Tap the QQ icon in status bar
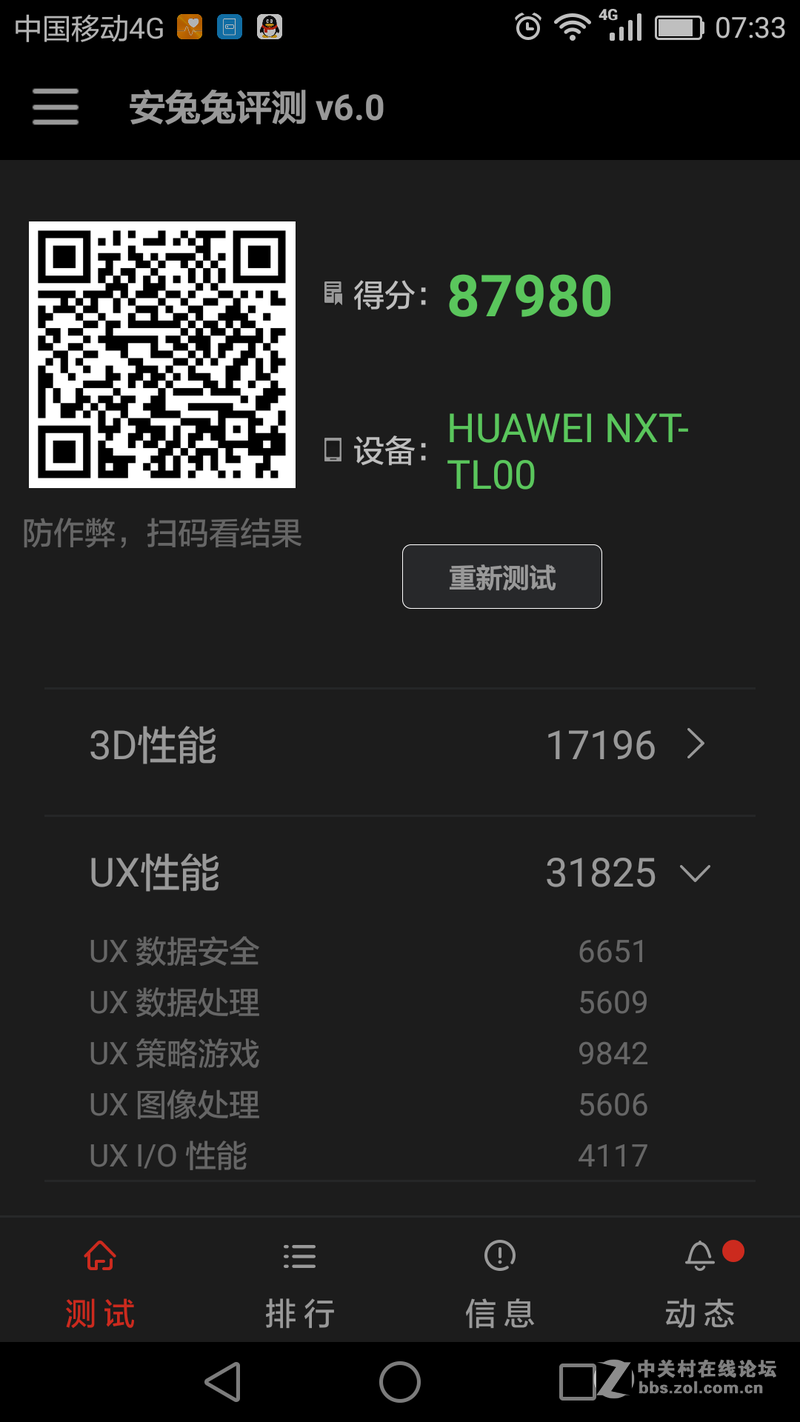The height and width of the screenshot is (1422, 800). [268, 27]
